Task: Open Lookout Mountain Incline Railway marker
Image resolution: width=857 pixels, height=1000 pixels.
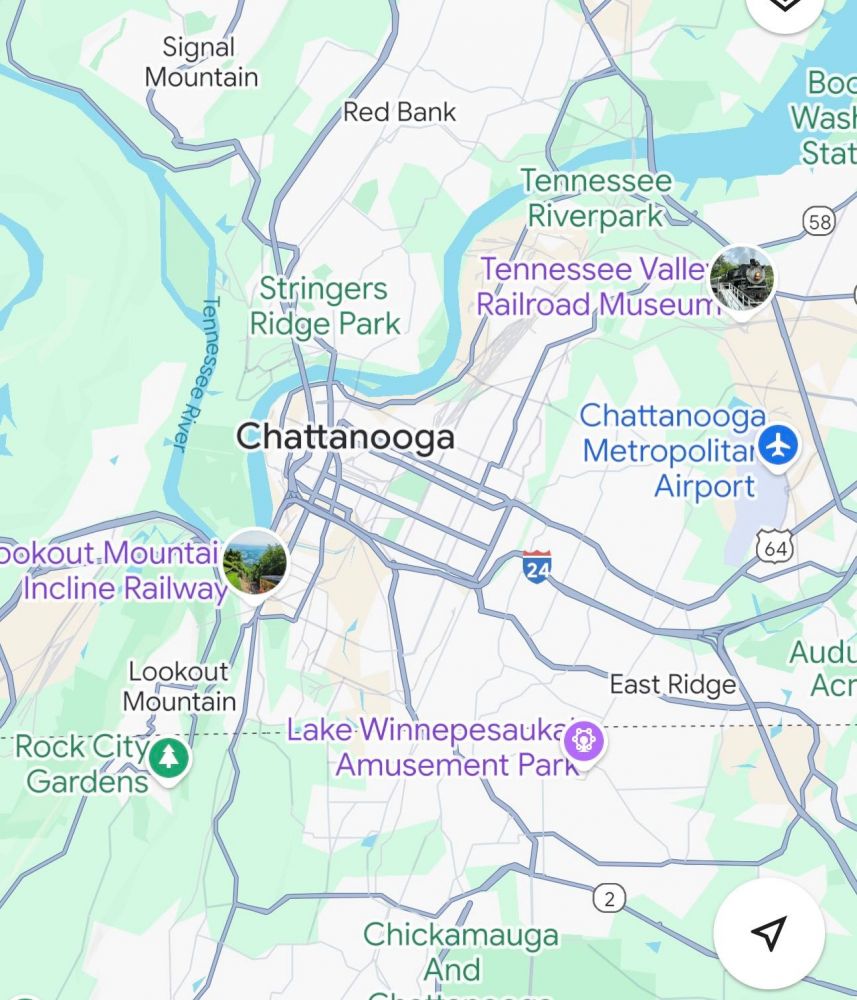Action: (255, 562)
